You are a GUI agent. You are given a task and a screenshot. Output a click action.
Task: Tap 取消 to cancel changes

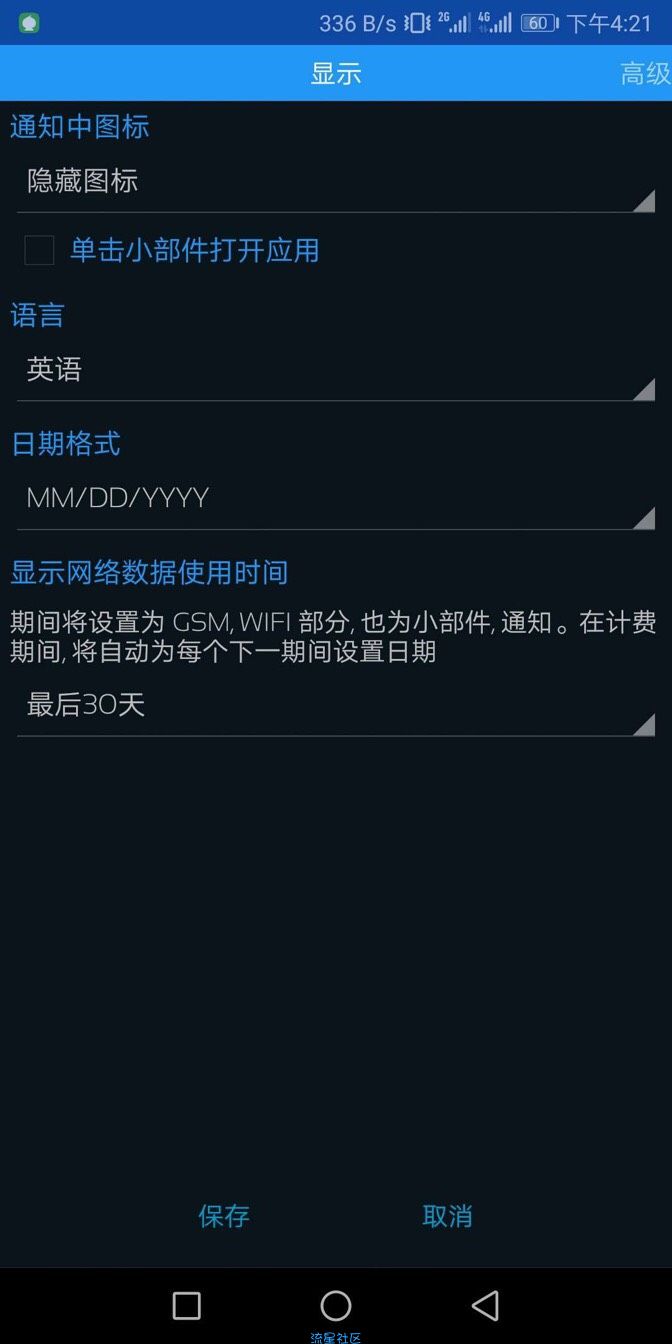447,1216
